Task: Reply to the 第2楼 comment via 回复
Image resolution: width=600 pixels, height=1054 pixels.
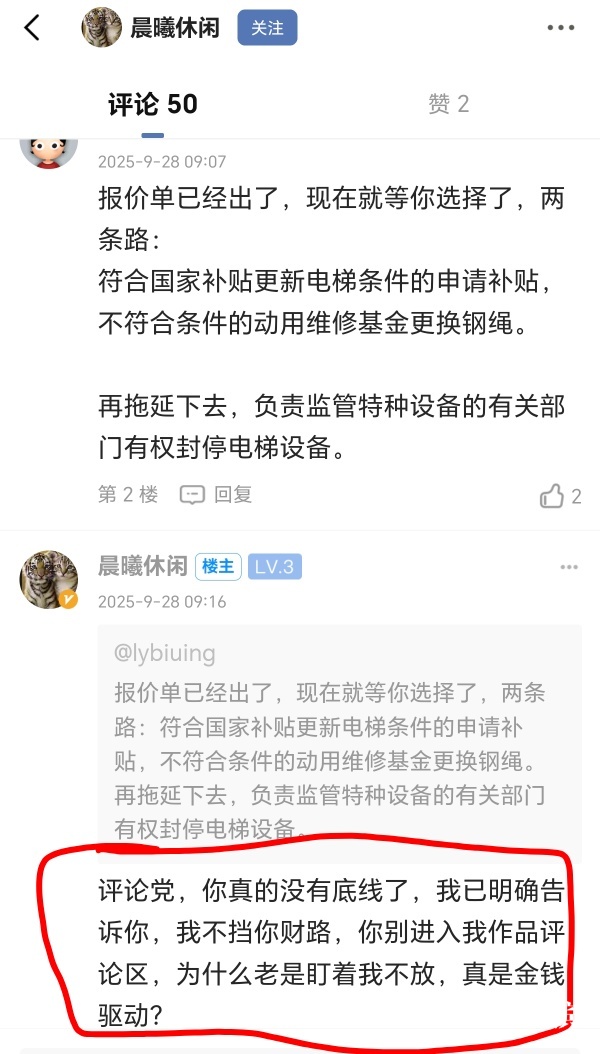Action: click(216, 494)
